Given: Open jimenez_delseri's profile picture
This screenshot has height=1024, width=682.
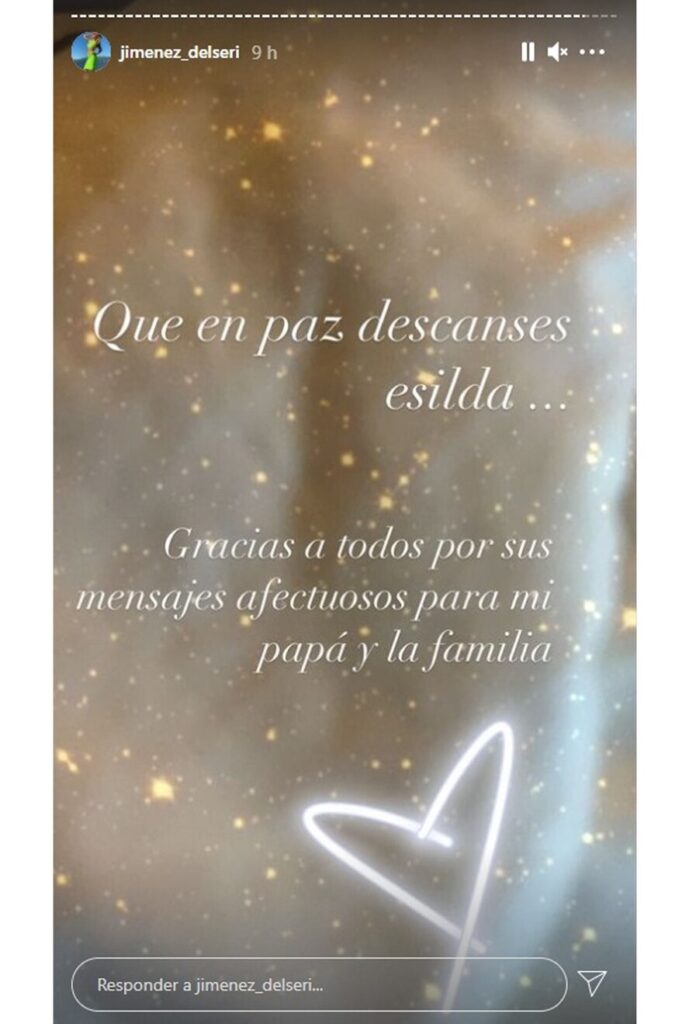Looking at the screenshot, I should point(91,52).
